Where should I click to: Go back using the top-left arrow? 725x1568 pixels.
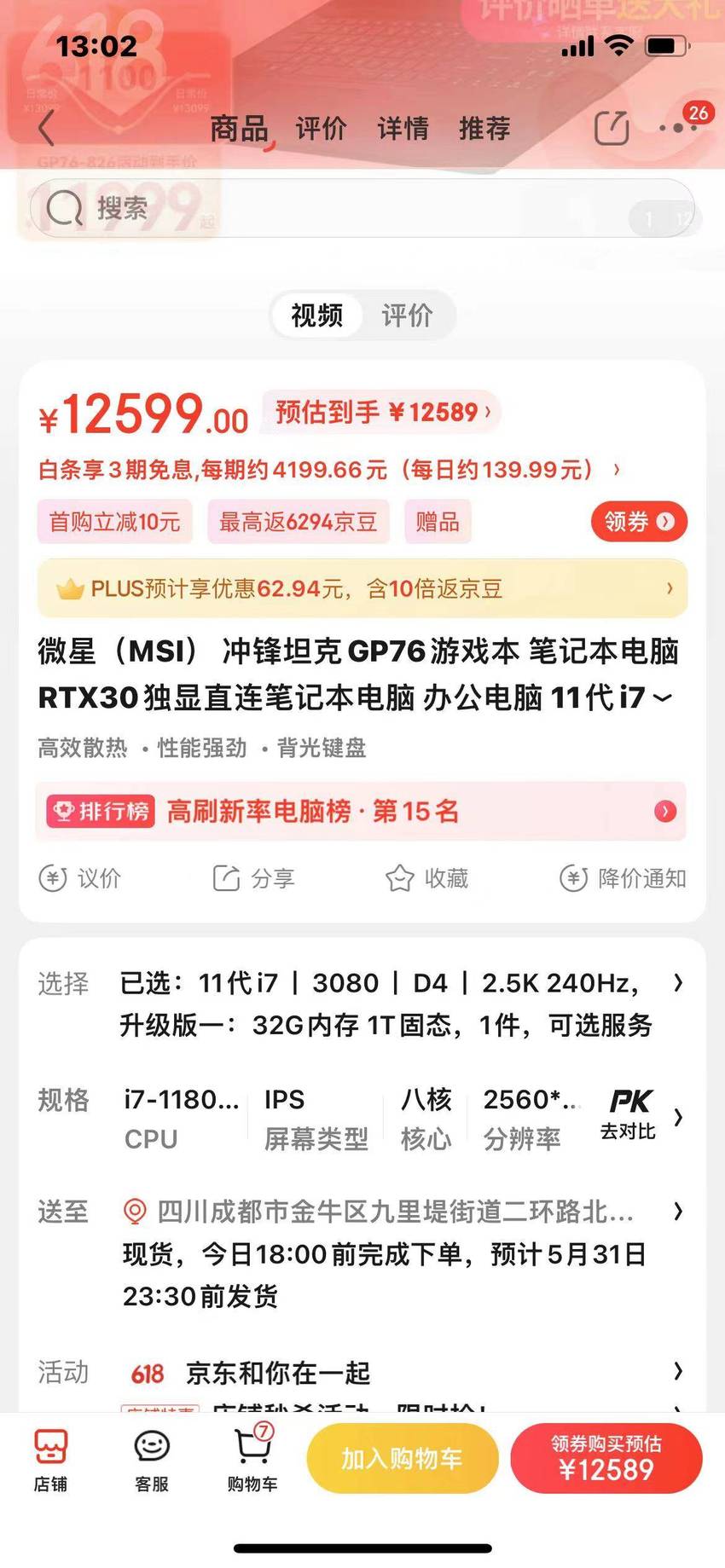click(x=46, y=129)
